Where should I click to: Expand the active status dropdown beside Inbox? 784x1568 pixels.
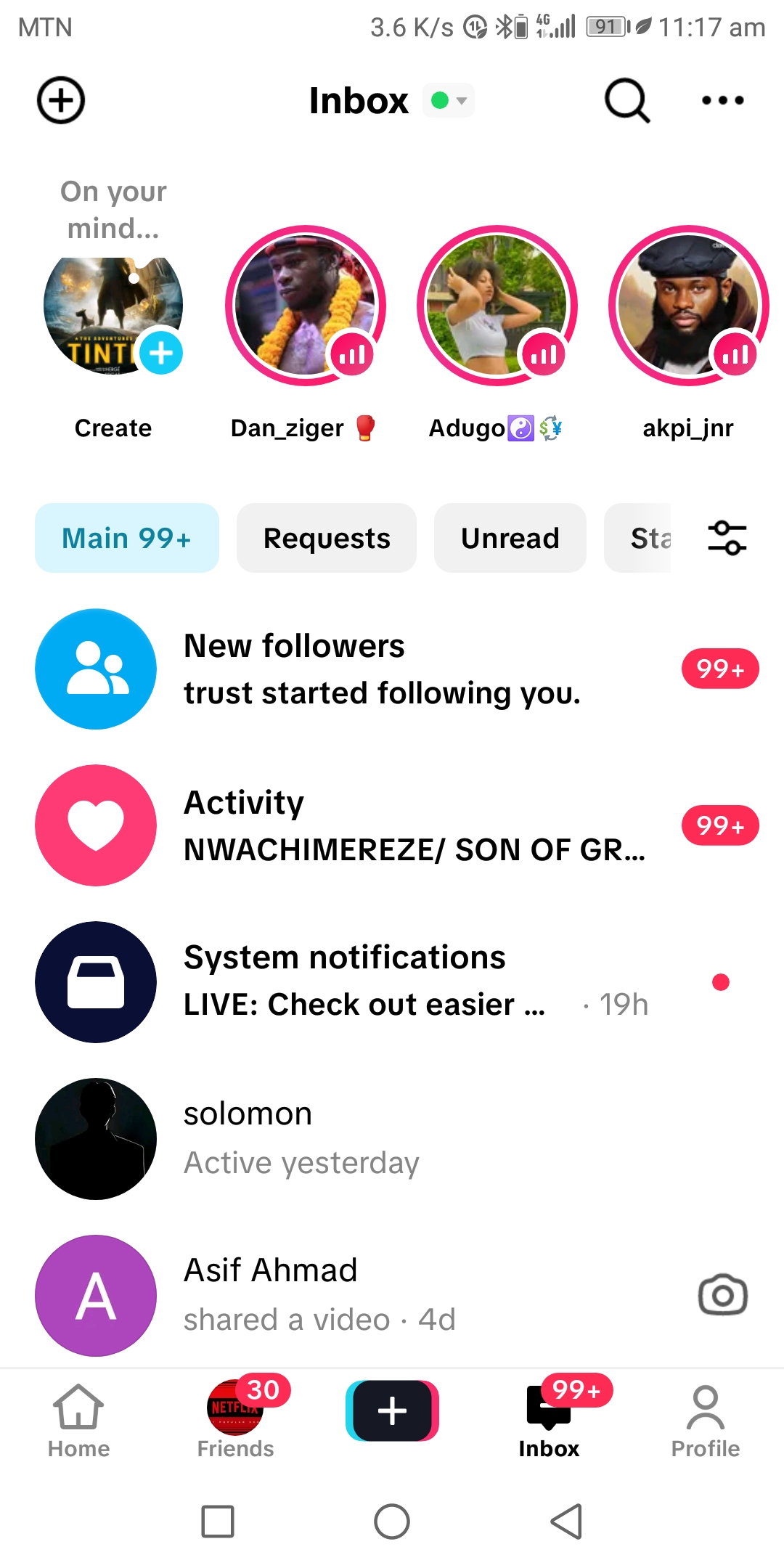coord(449,100)
